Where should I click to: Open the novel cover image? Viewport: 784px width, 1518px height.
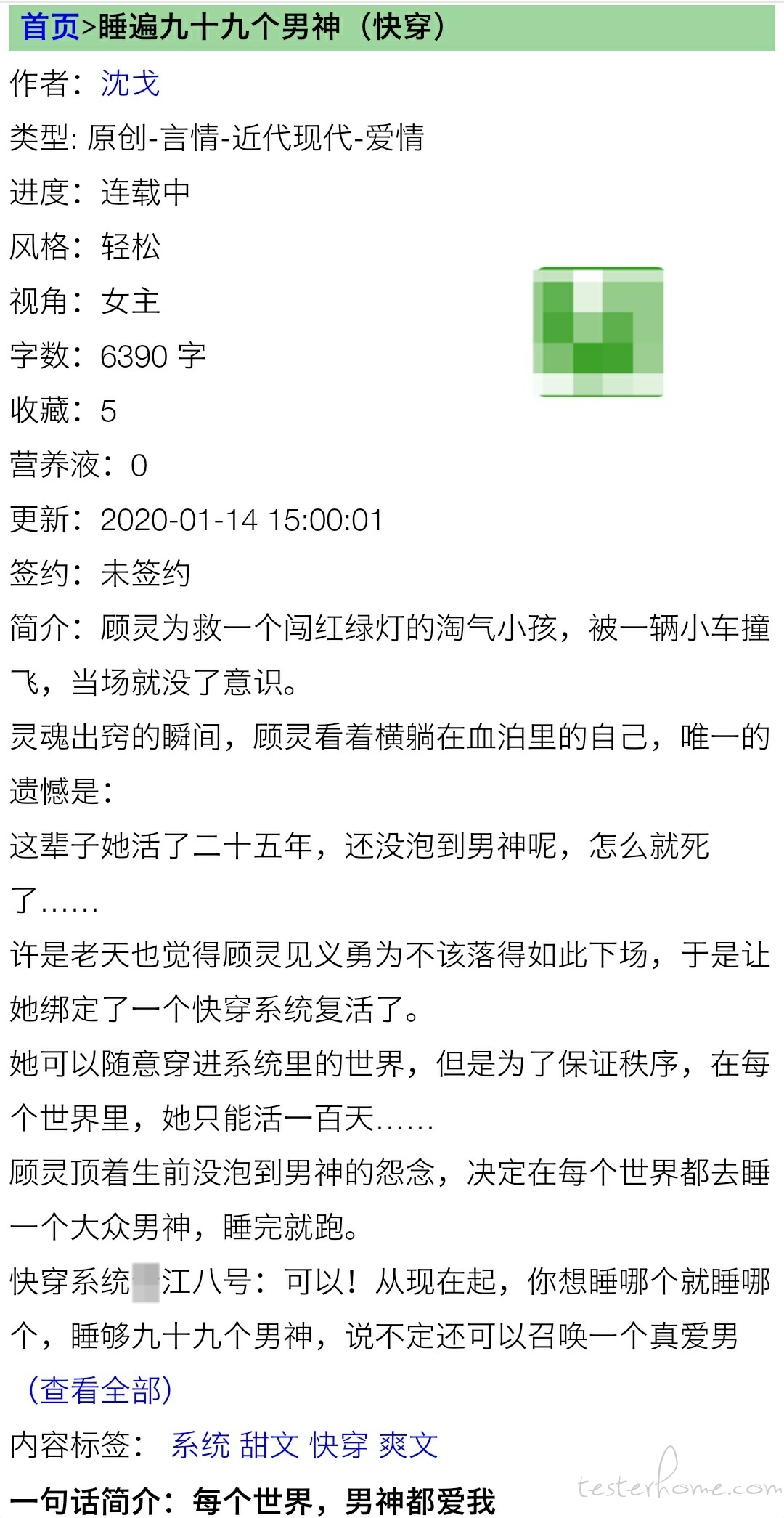(598, 332)
